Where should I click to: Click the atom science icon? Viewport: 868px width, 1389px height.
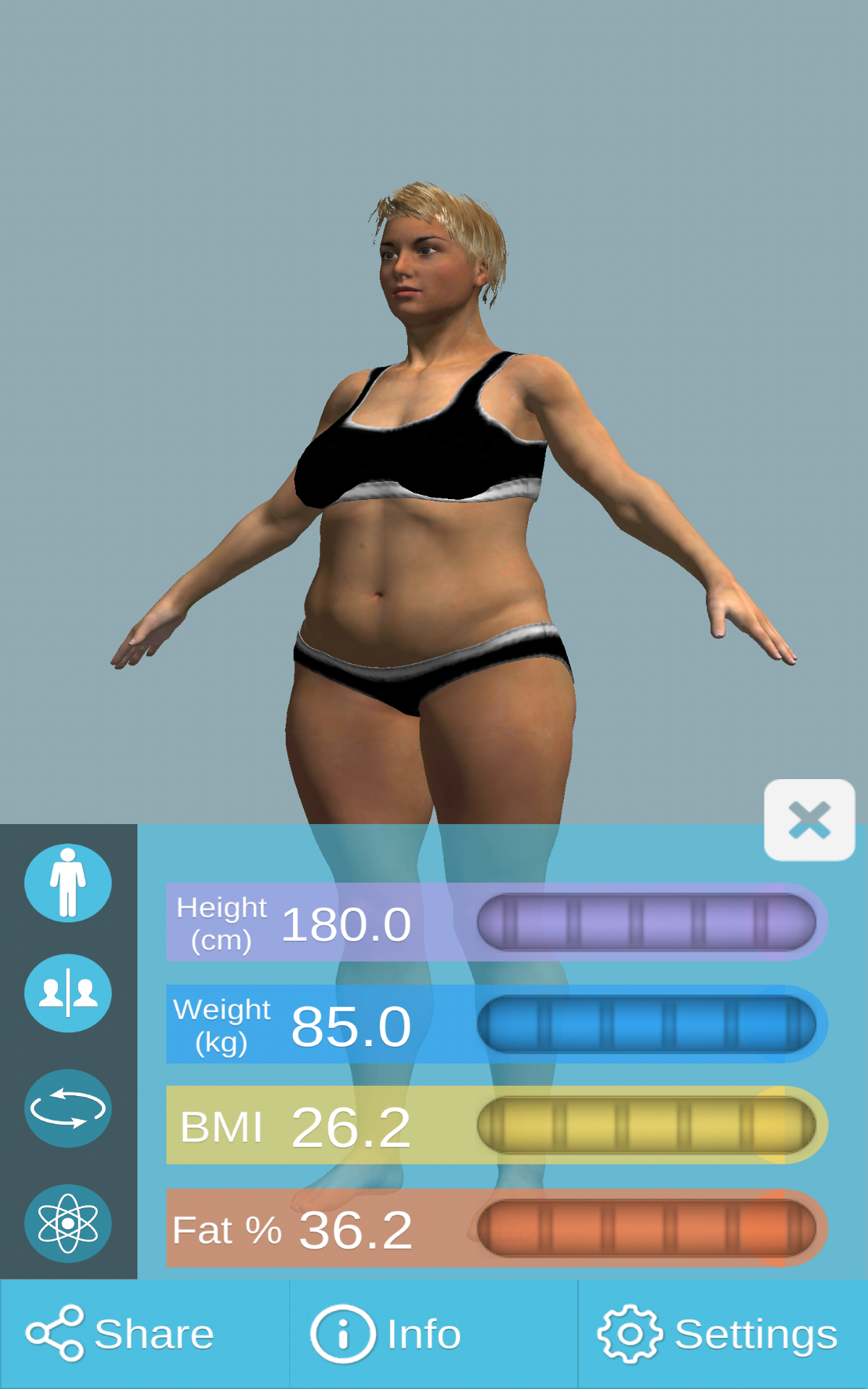click(67, 1224)
